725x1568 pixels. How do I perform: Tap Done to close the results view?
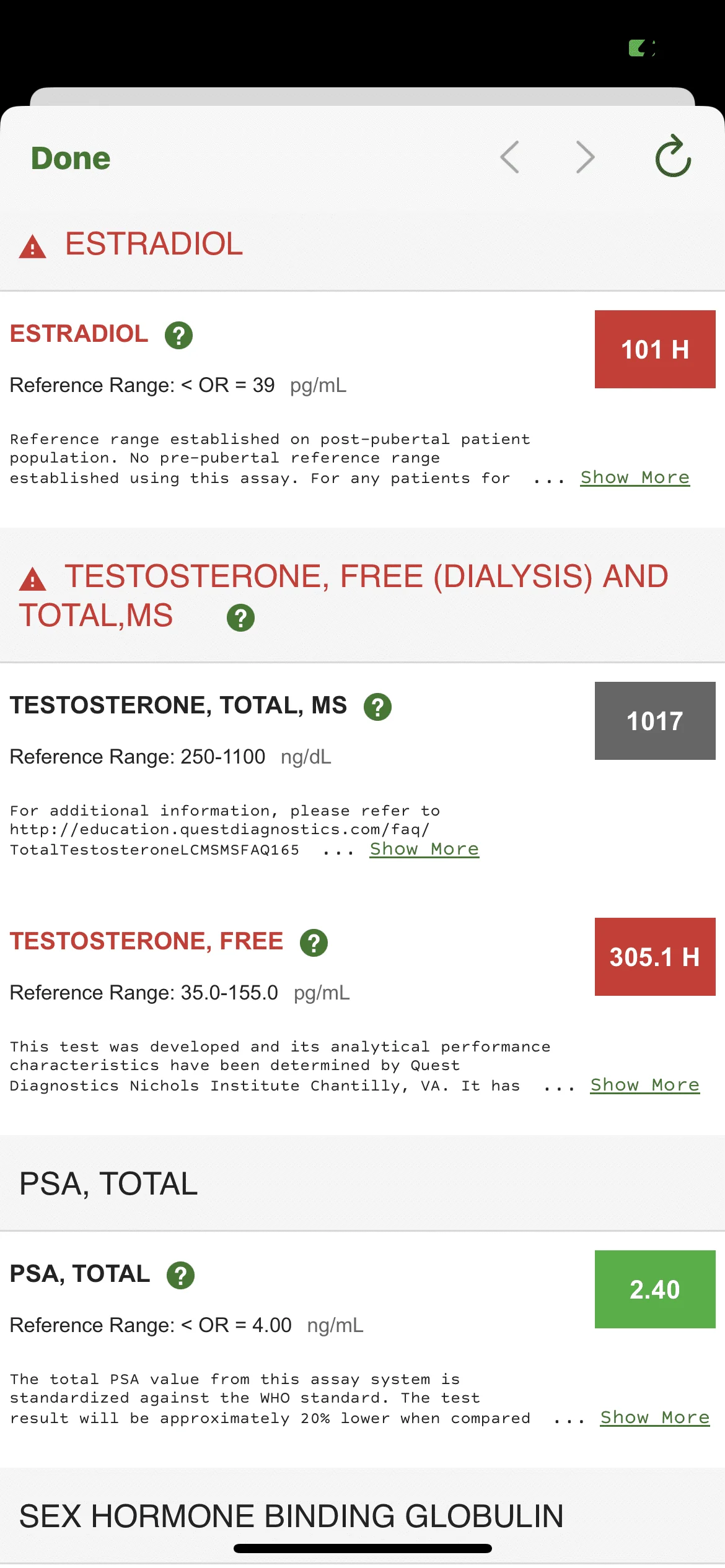tap(71, 159)
